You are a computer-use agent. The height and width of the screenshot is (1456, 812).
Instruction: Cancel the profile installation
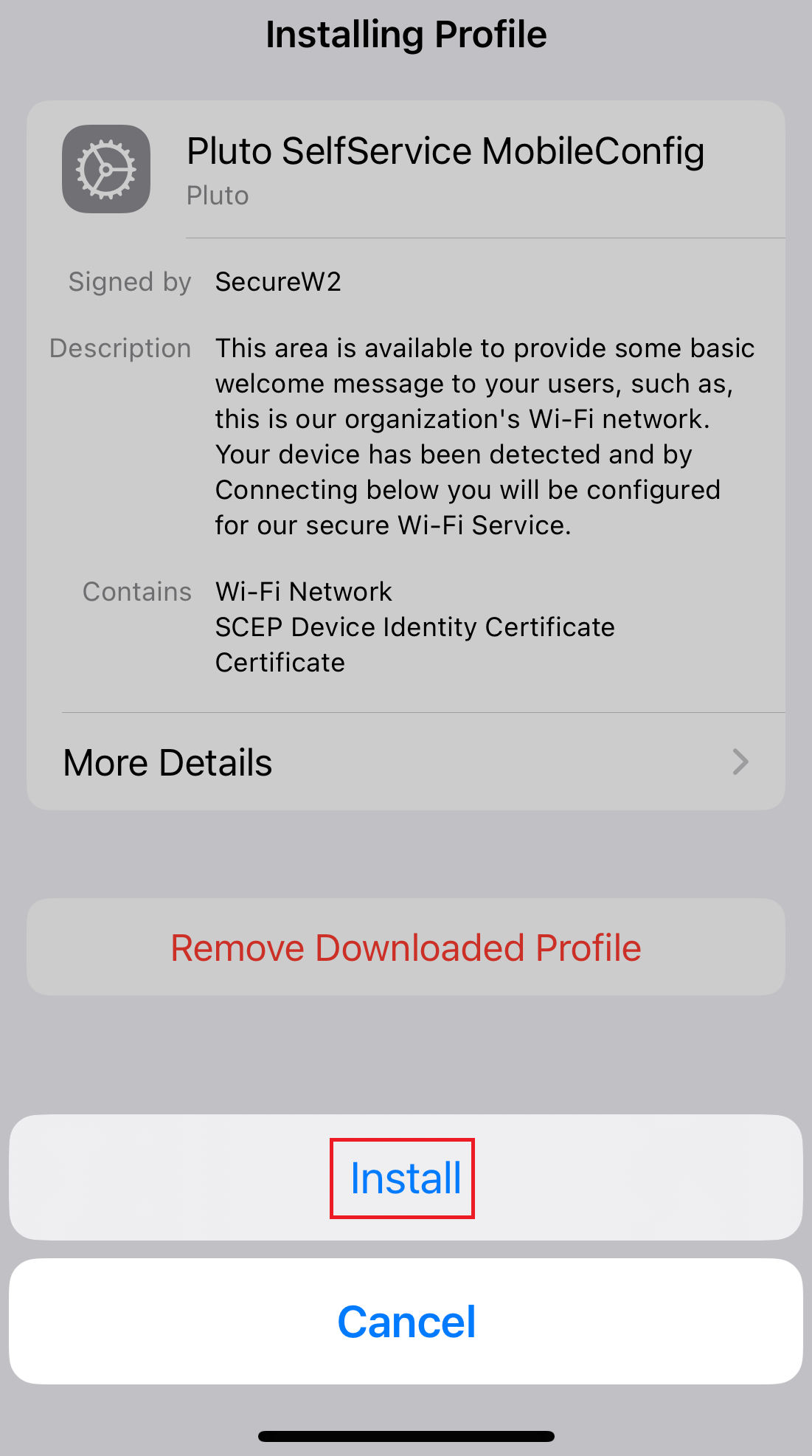[x=406, y=1321]
